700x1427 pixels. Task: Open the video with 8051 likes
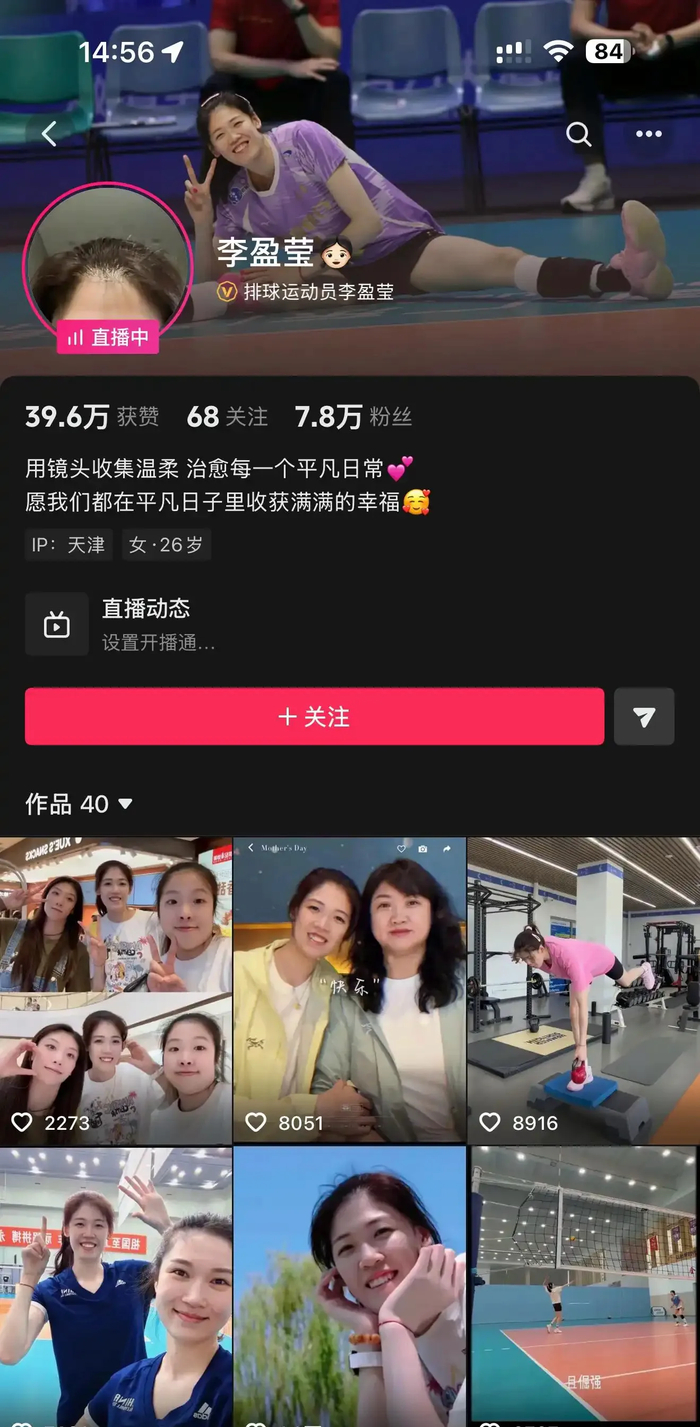(x=350, y=990)
